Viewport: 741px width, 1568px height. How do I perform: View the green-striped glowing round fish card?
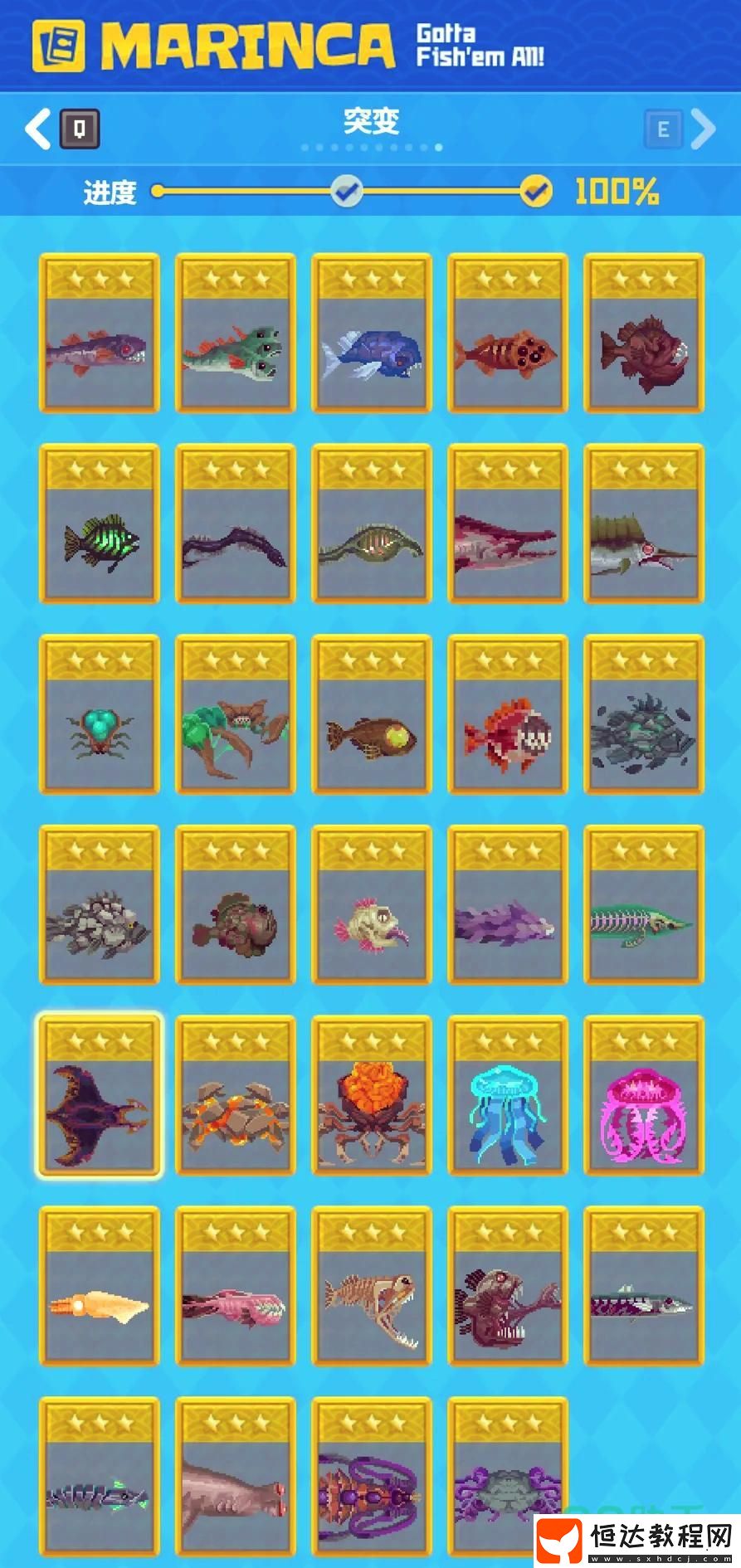[x=100, y=524]
